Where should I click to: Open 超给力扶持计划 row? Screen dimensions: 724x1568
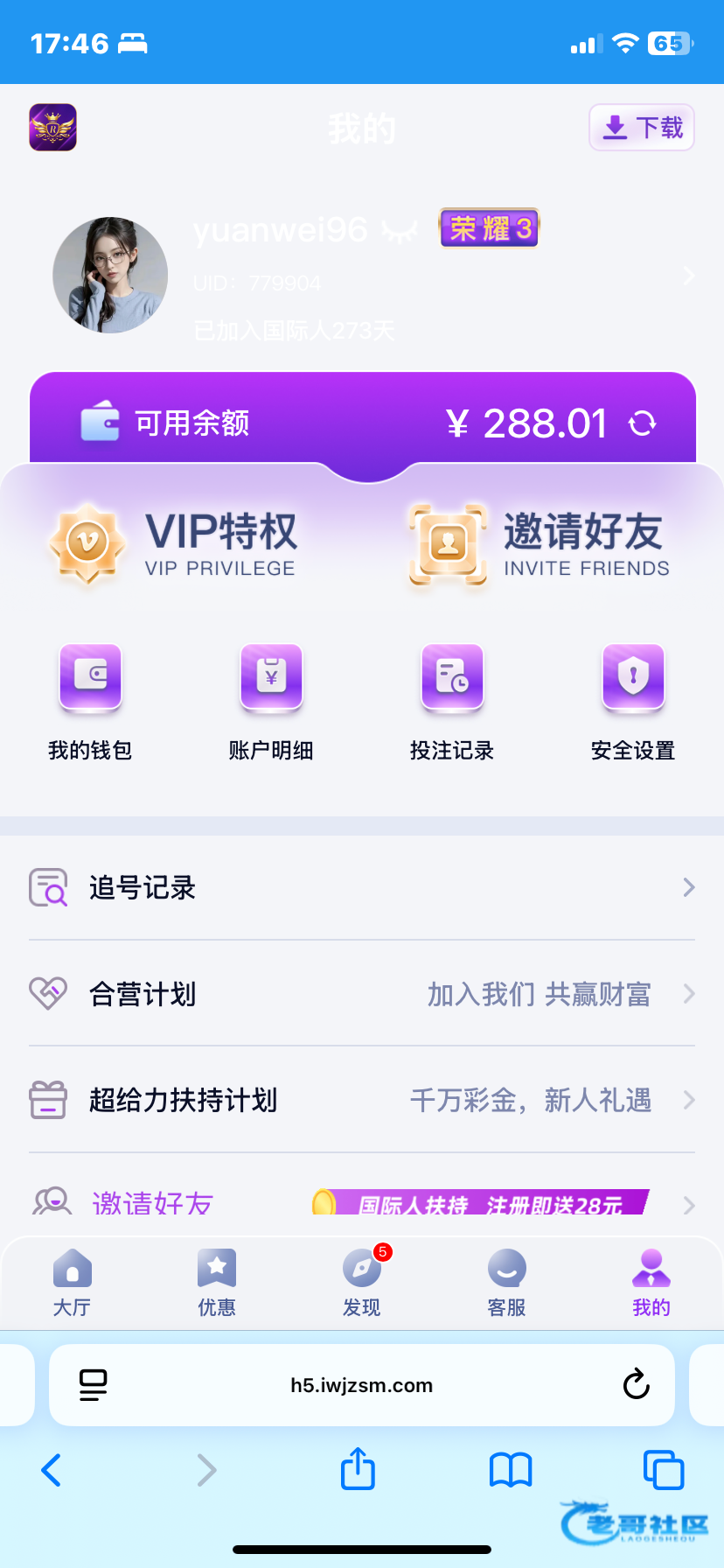click(x=362, y=1100)
